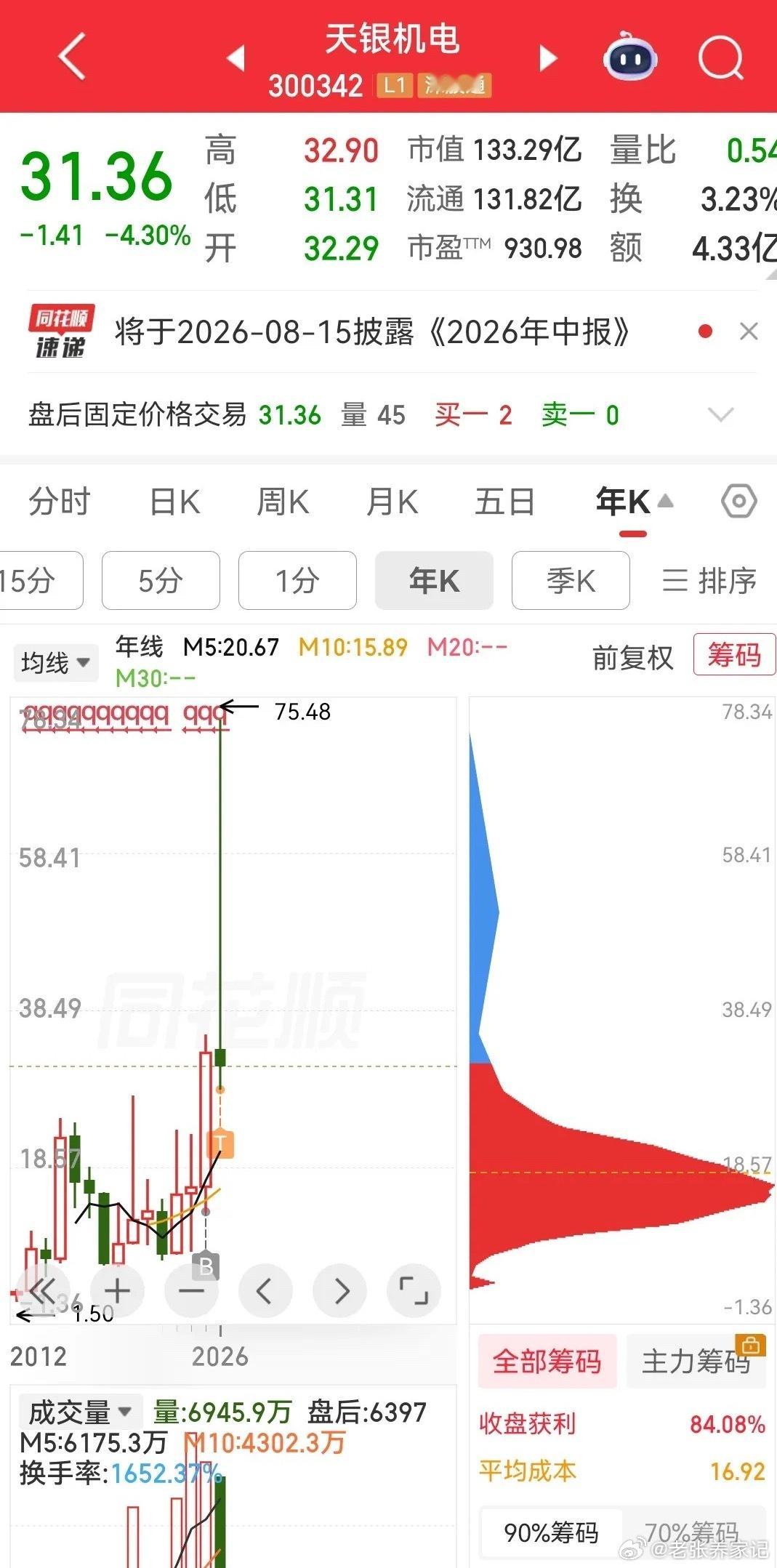The height and width of the screenshot is (1568, 777).
Task: Toggle the 筹码 chip distribution button
Action: (x=734, y=655)
